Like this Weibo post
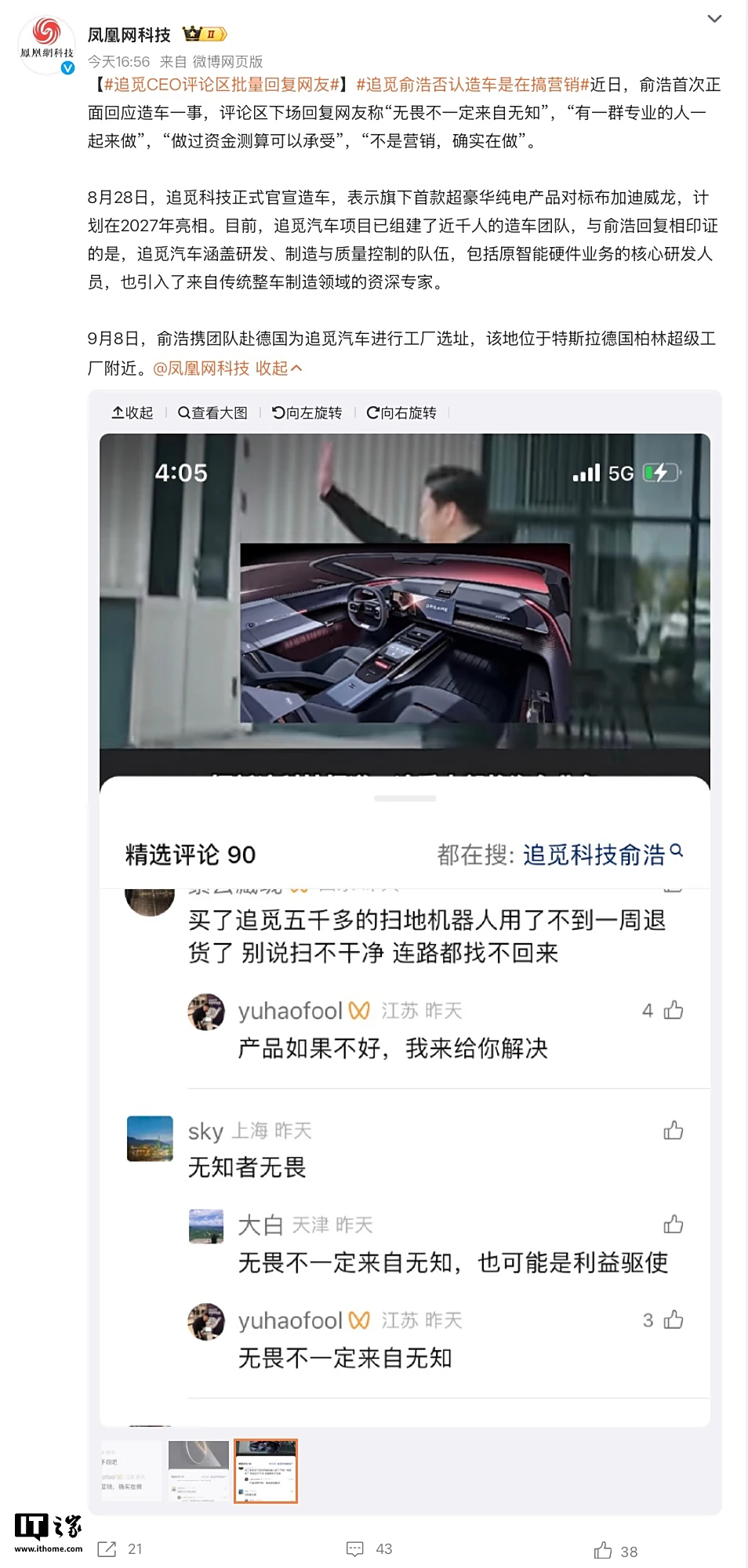Screen dimensions: 748x1568 615,1551
